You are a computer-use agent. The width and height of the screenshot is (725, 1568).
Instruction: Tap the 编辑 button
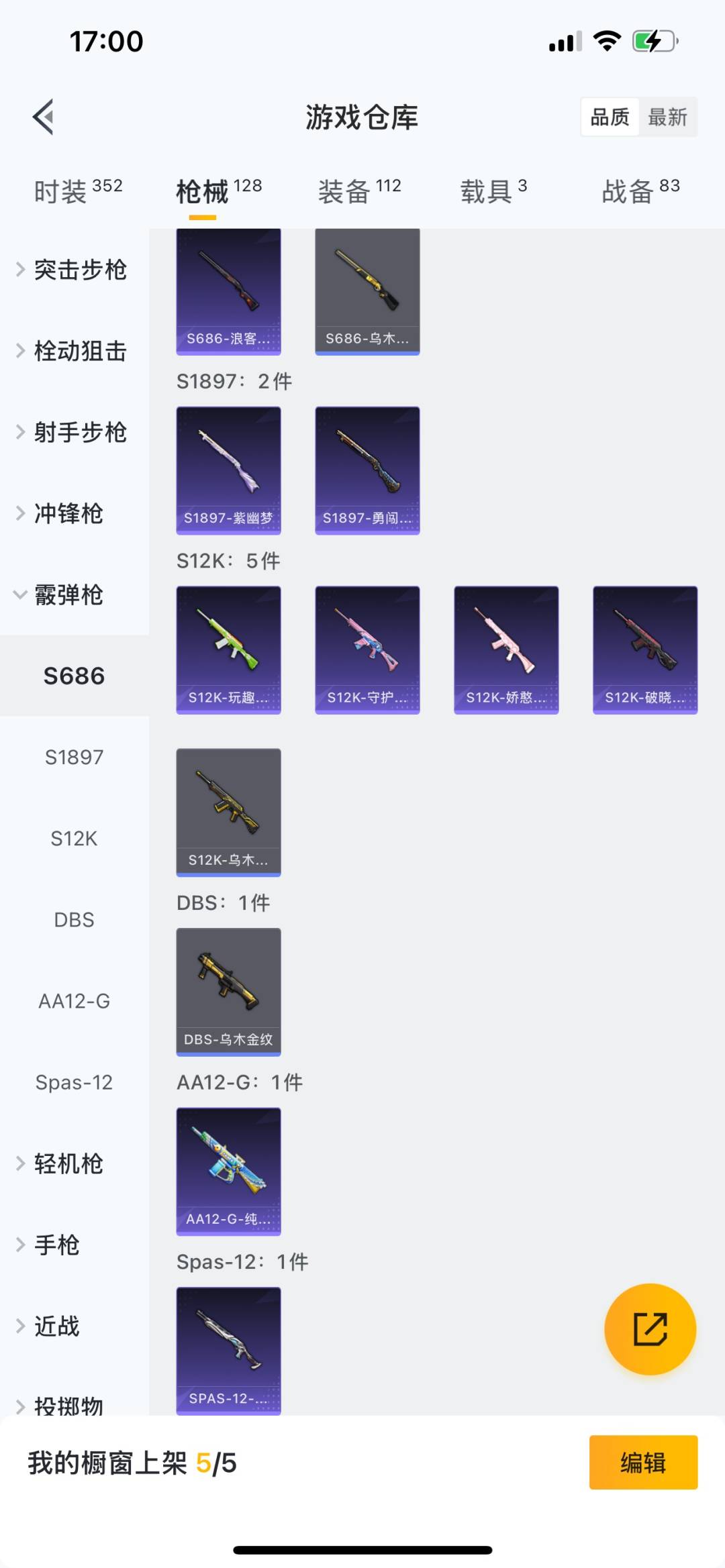coord(643,1463)
